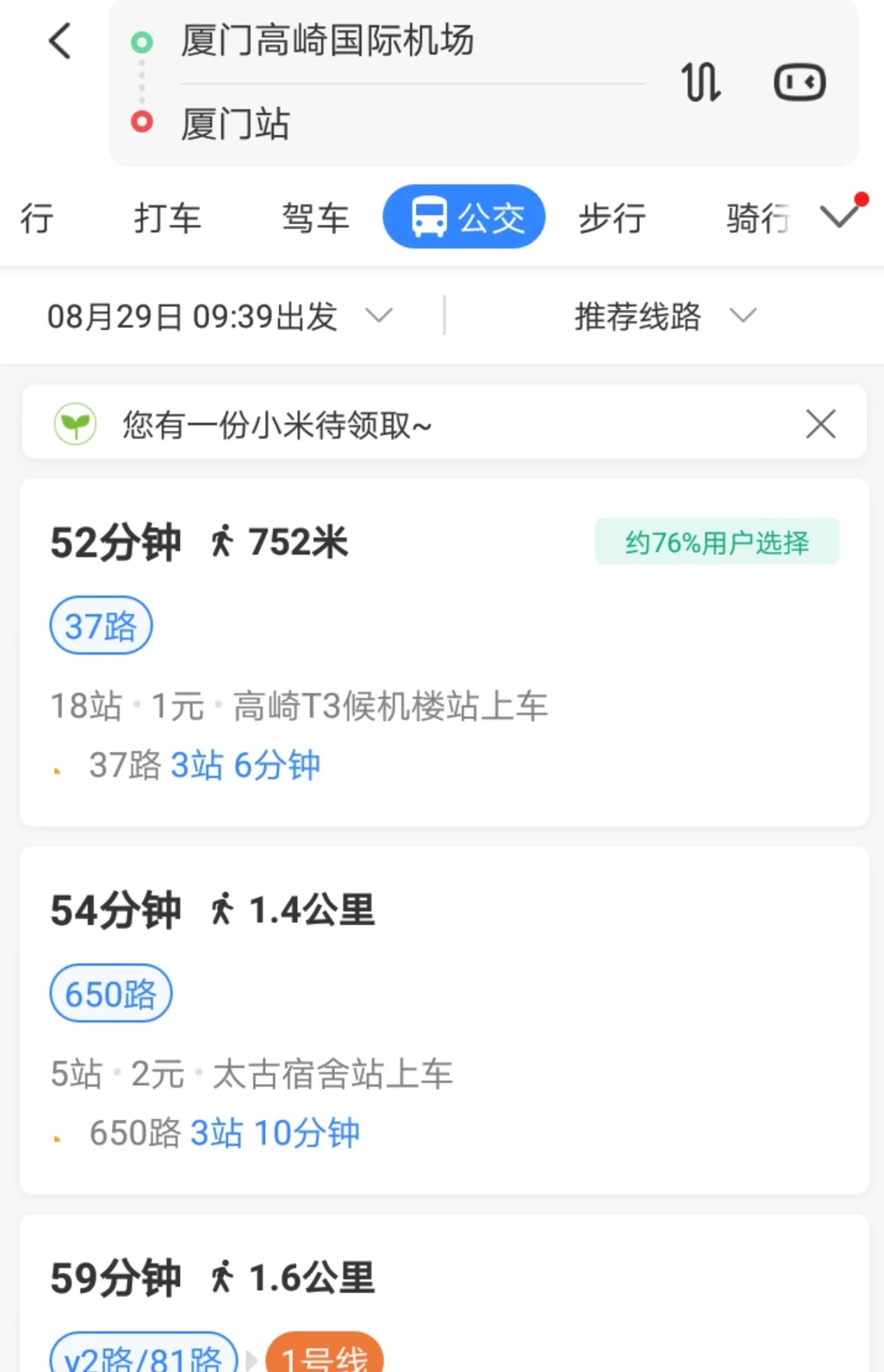
Task: Select the 37路 route tag
Action: 100,625
